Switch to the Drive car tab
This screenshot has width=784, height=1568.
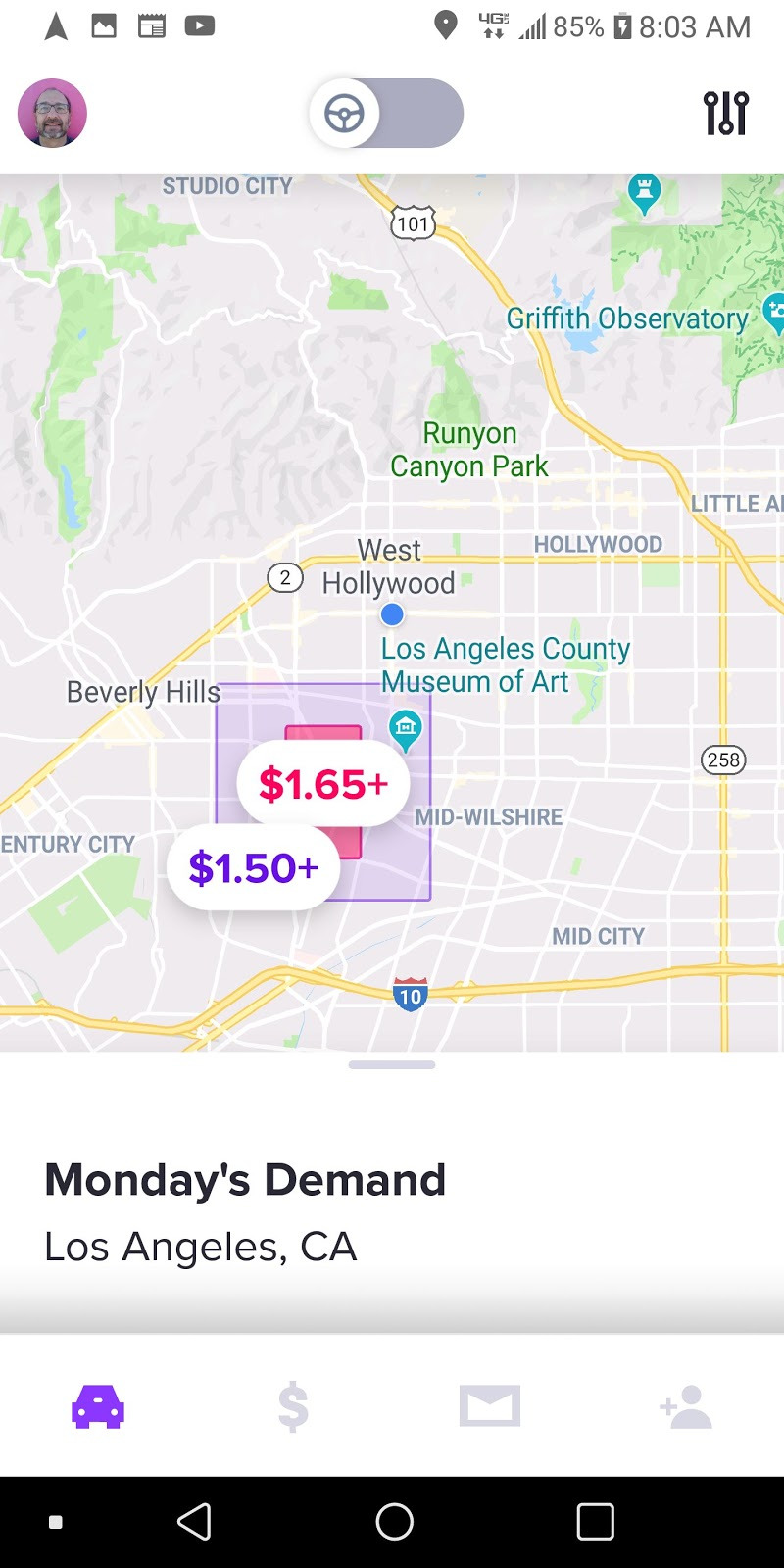click(x=98, y=1406)
